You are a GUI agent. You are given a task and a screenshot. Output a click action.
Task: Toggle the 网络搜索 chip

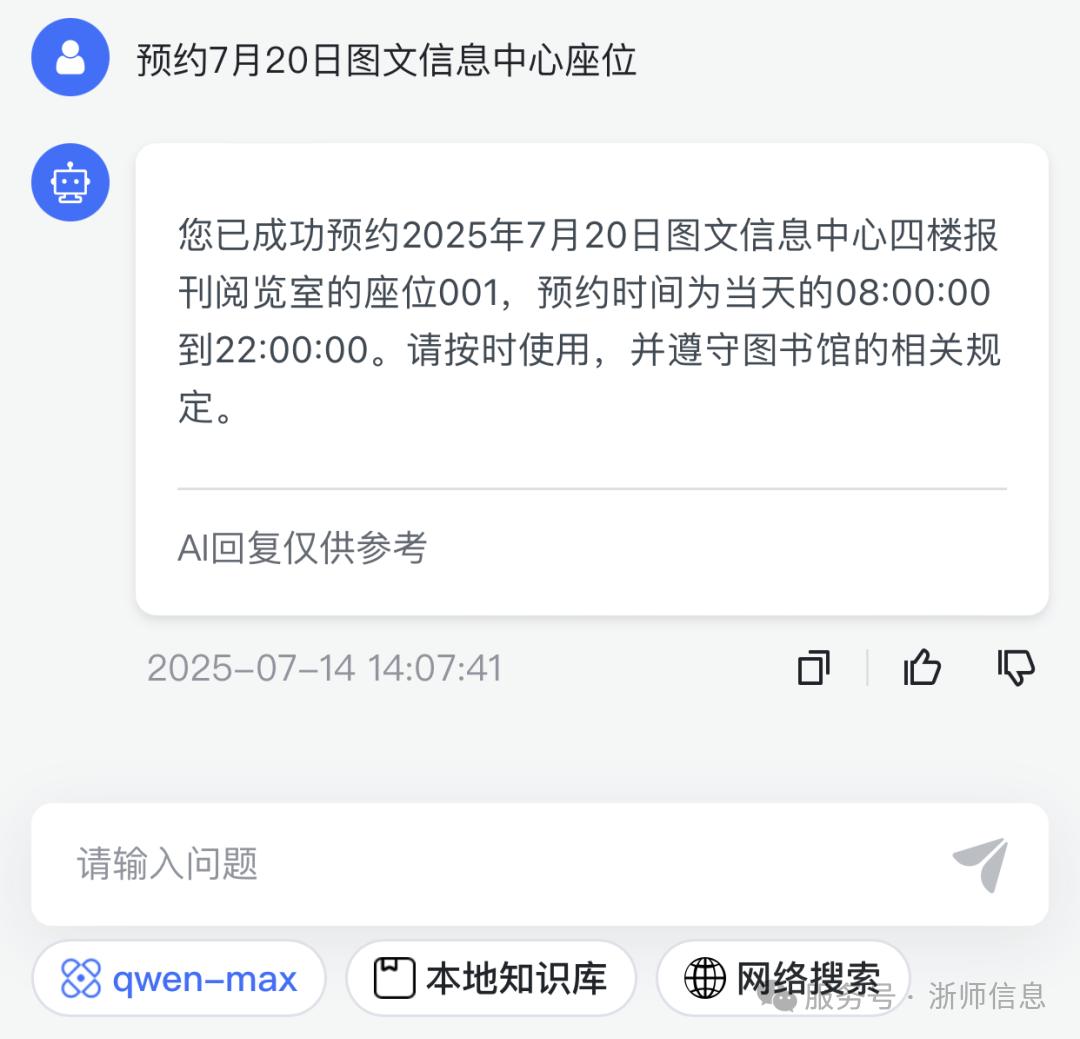tap(783, 978)
